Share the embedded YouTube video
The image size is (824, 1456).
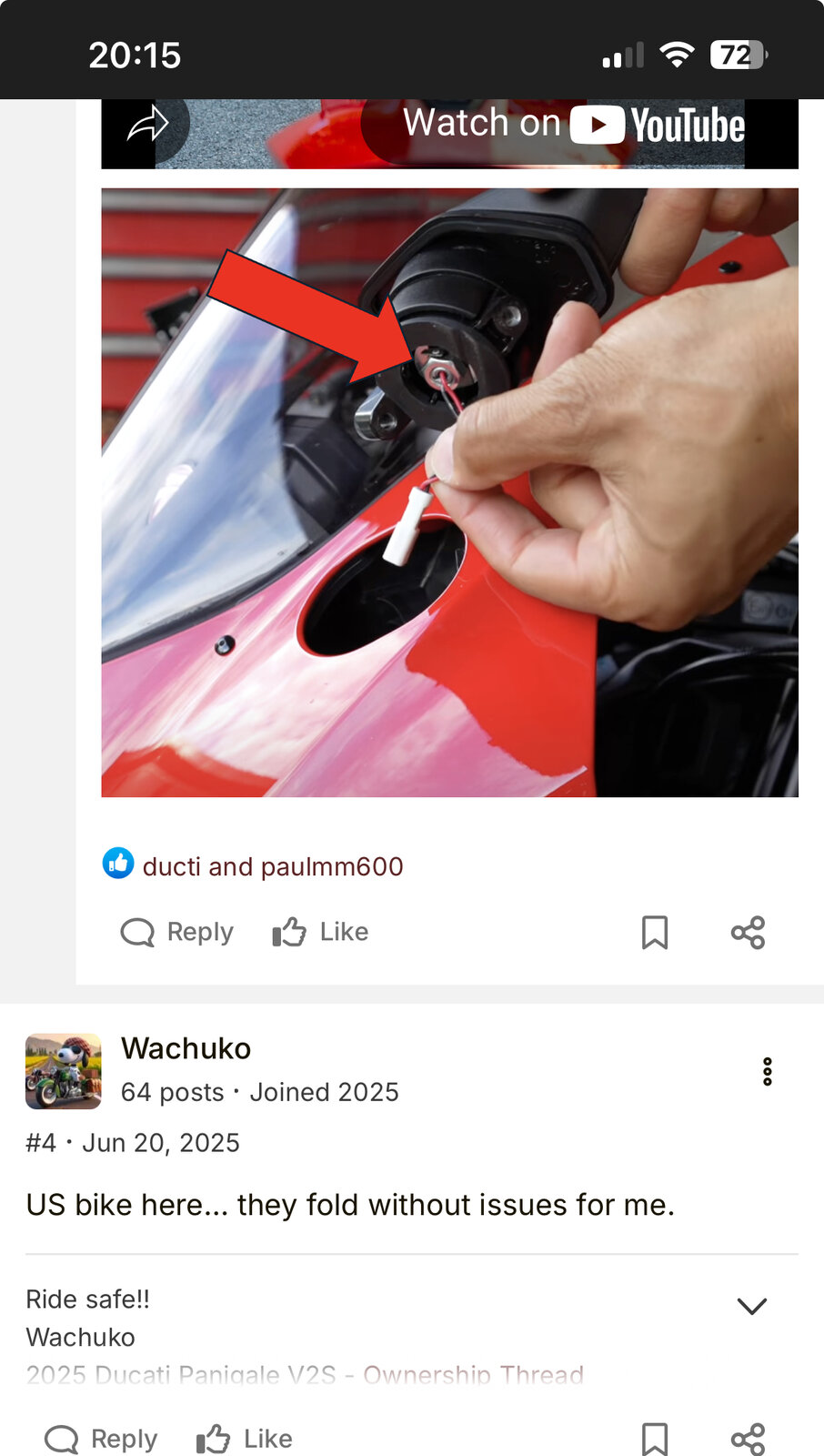[148, 126]
